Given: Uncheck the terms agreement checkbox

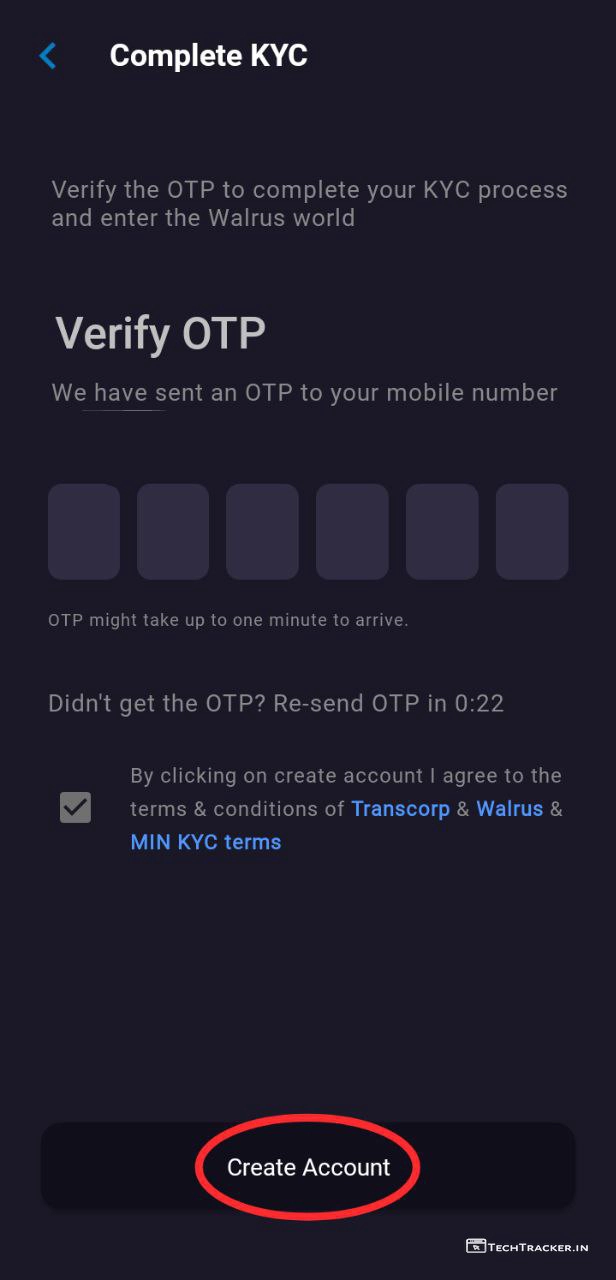Looking at the screenshot, I should (x=75, y=808).
